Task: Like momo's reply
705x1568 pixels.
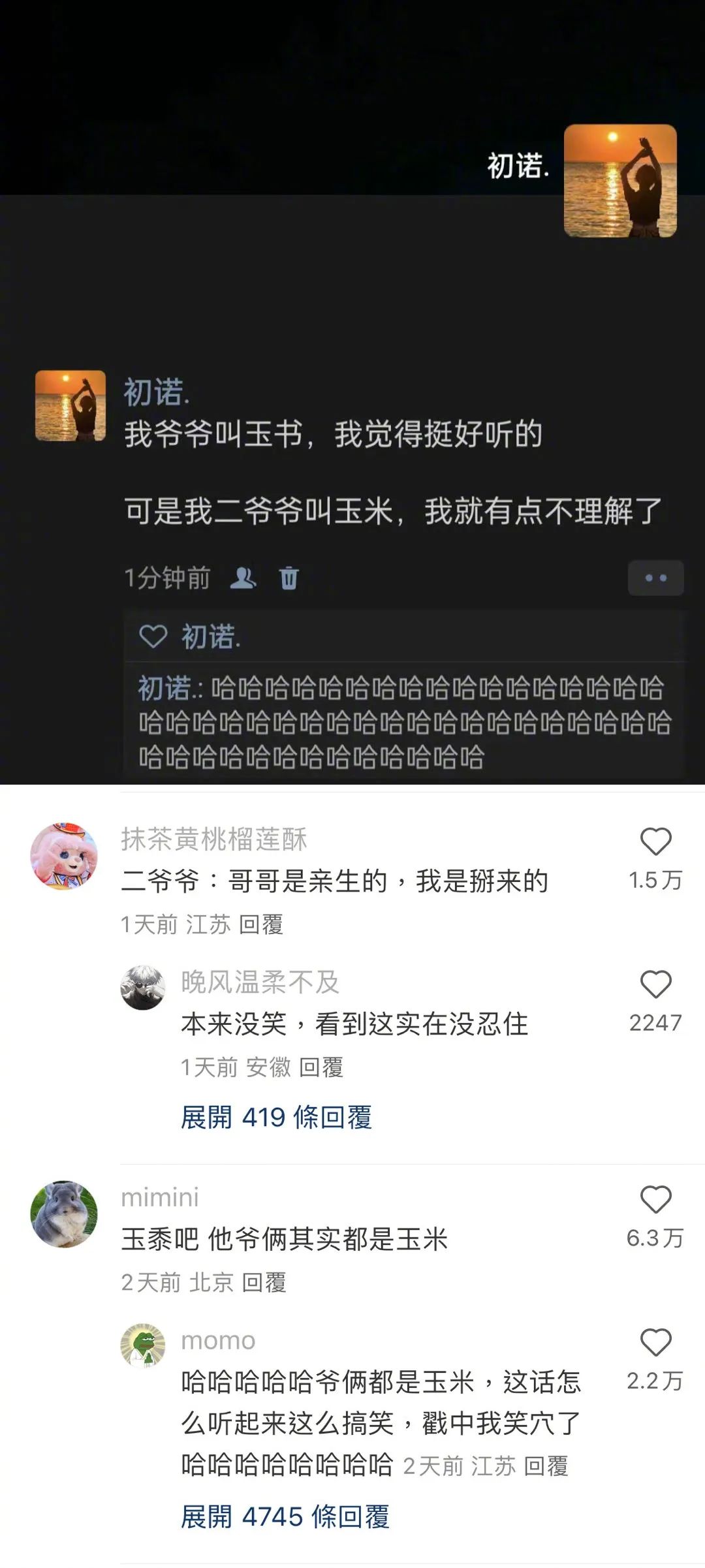Action: click(655, 1343)
